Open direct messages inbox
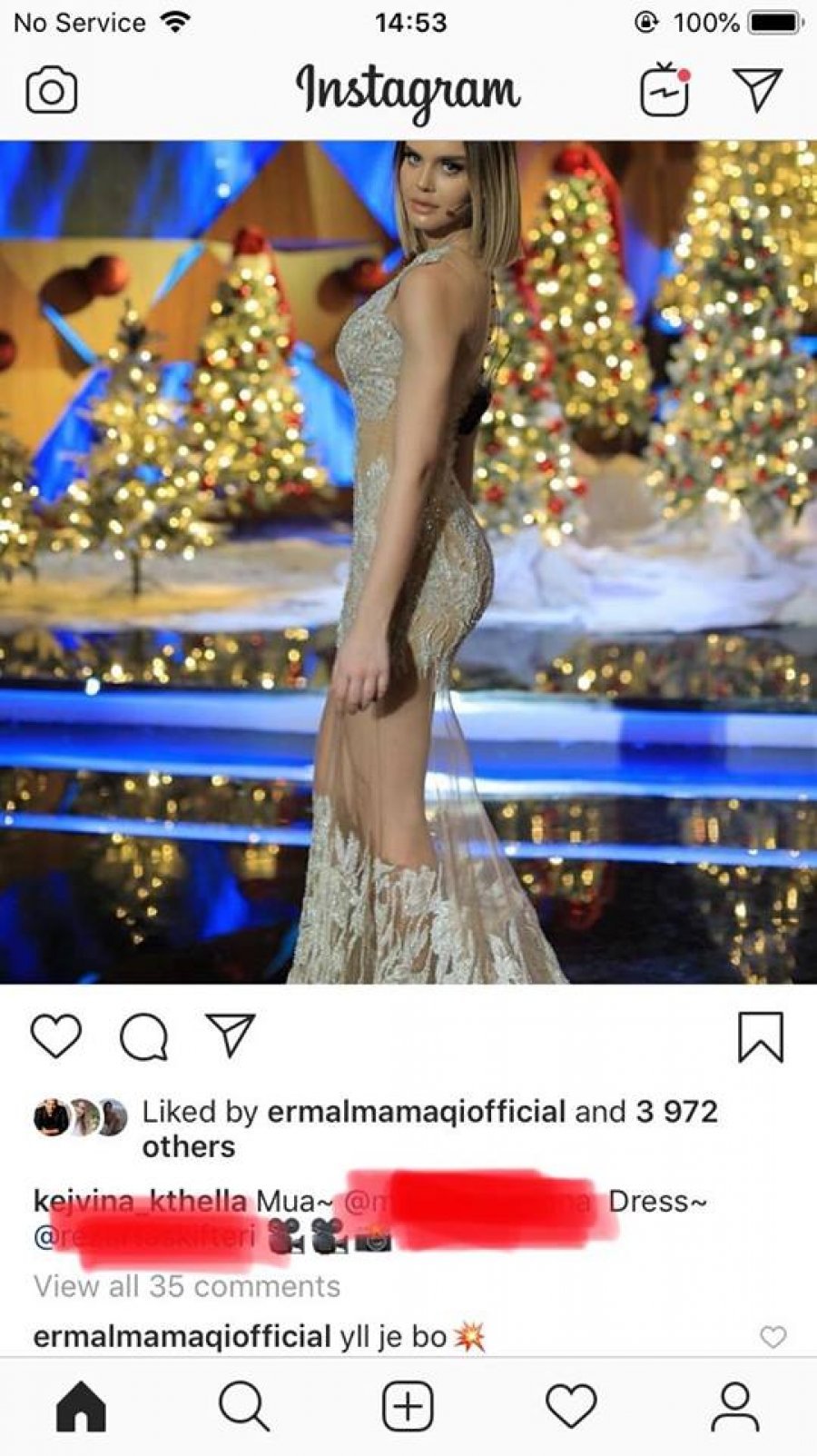The height and width of the screenshot is (1456, 817). [757, 90]
